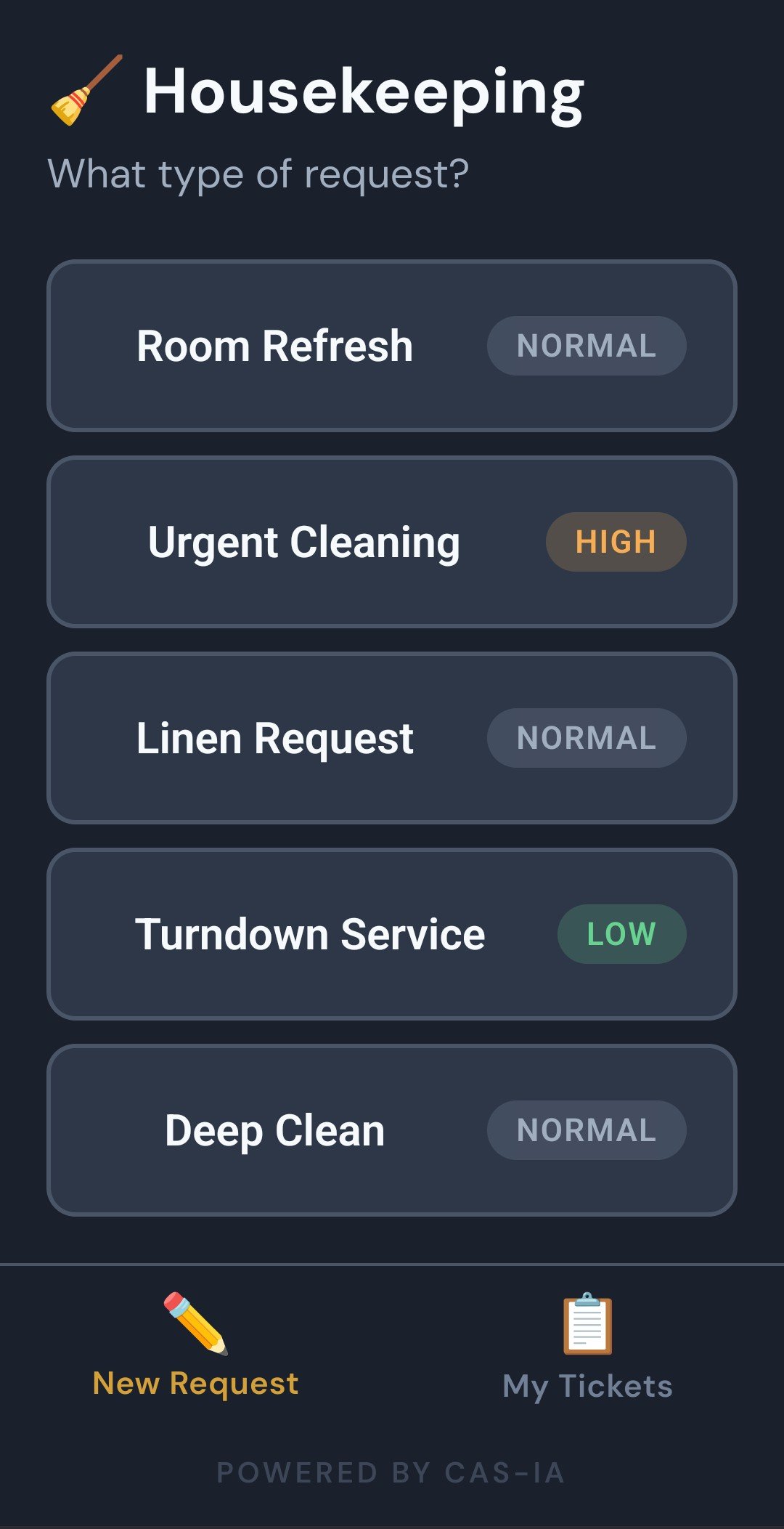Open the Linen Request option
The width and height of the screenshot is (784, 1529).
click(392, 738)
